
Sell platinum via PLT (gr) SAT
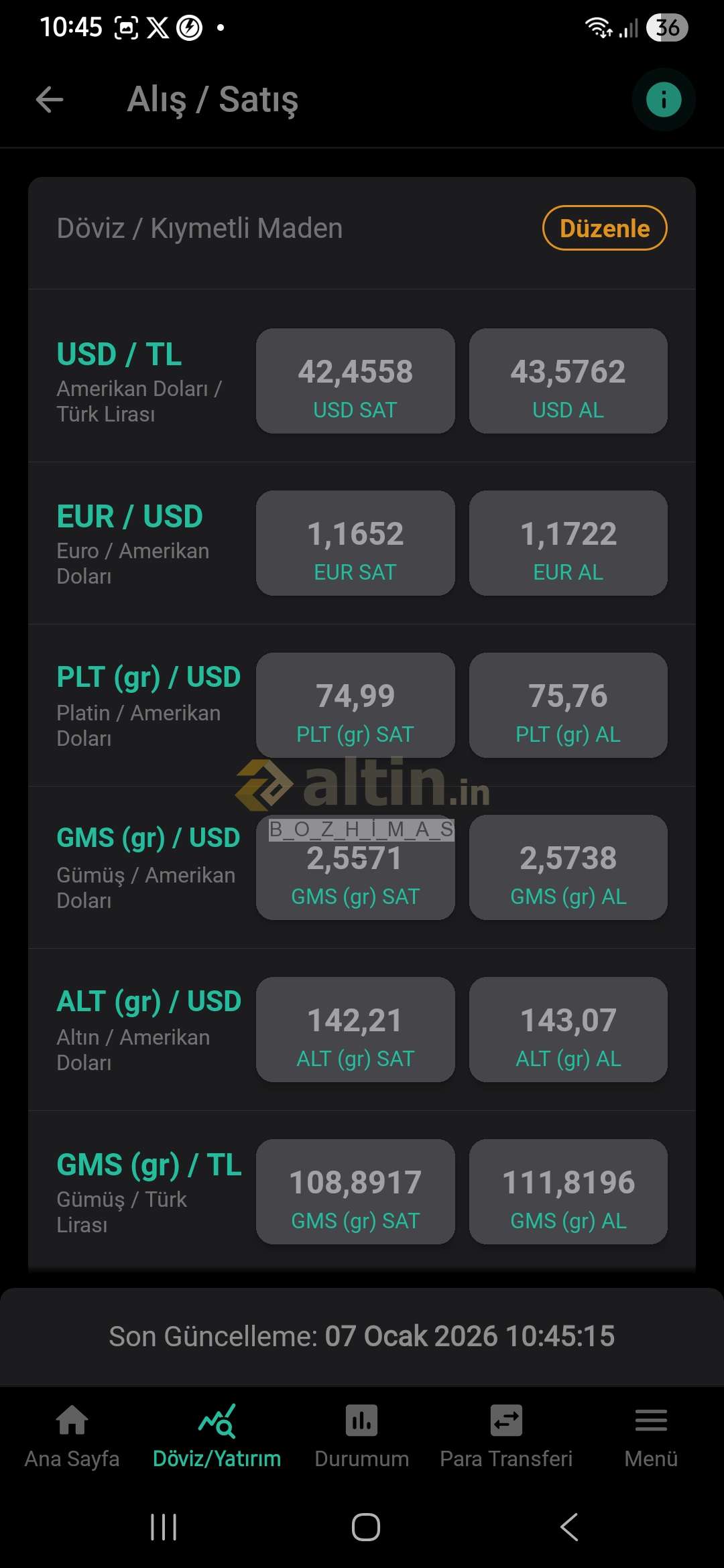[x=355, y=705]
